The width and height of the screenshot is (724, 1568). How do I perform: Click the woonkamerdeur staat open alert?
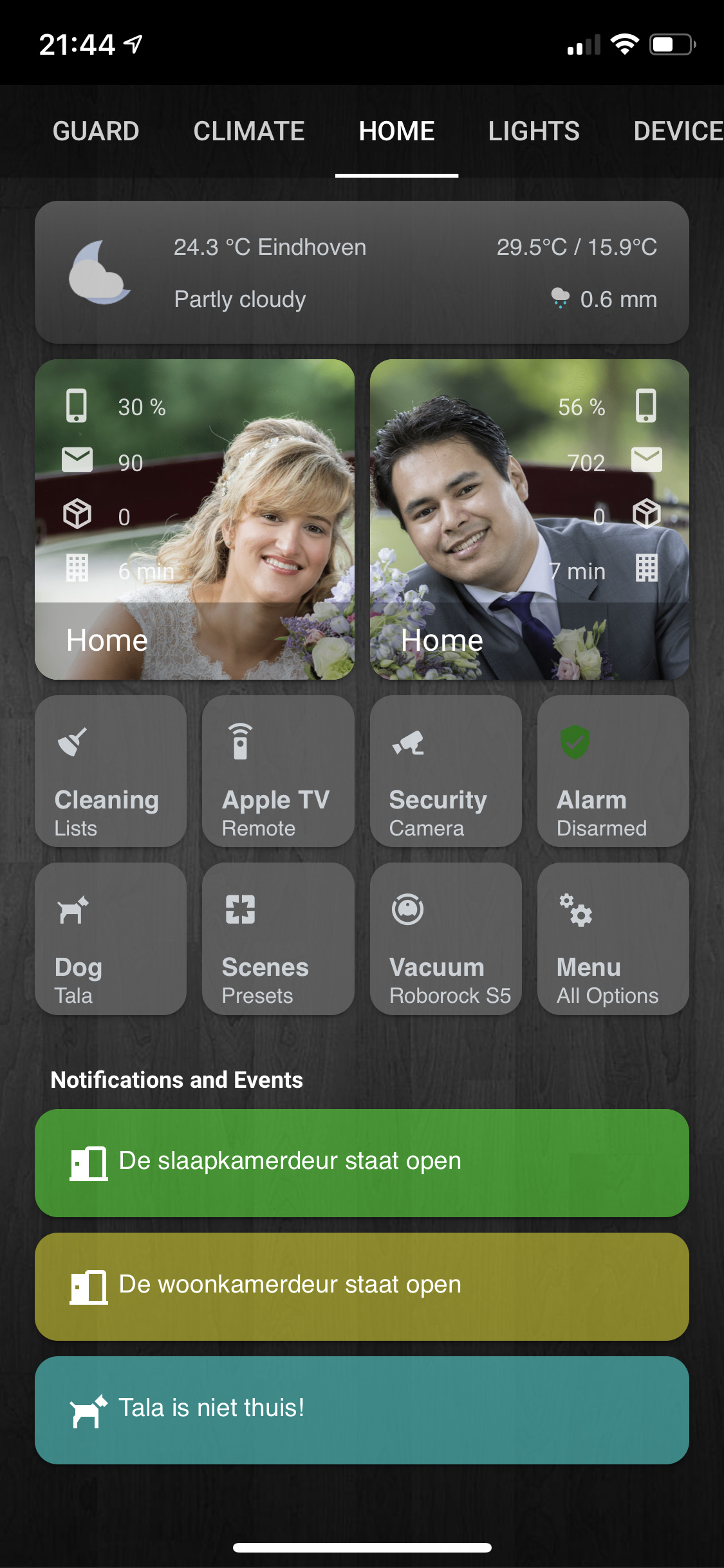(x=362, y=1285)
